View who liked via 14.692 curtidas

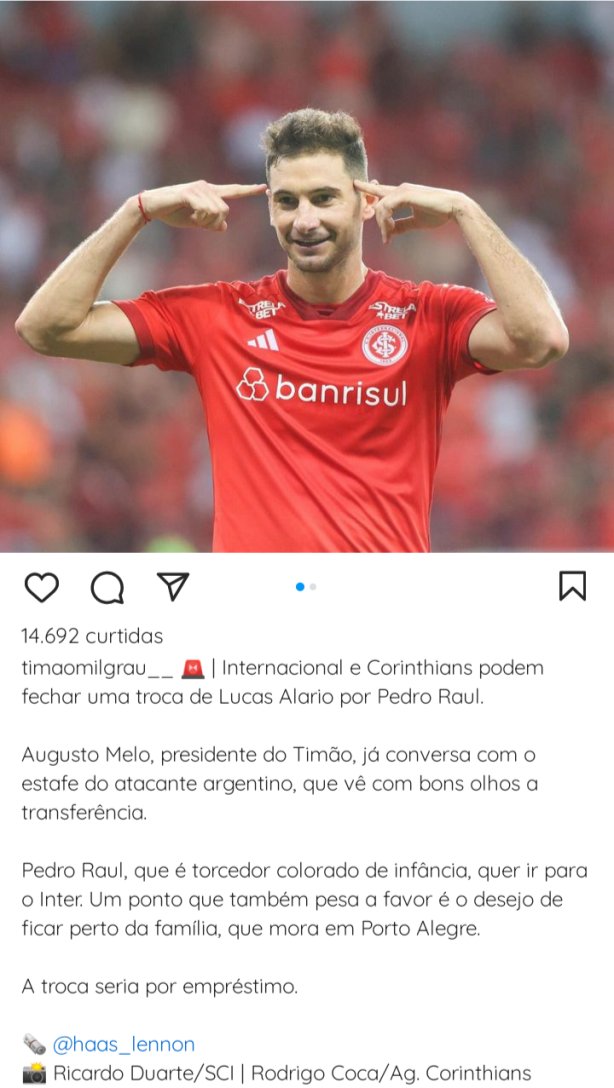pos(92,636)
